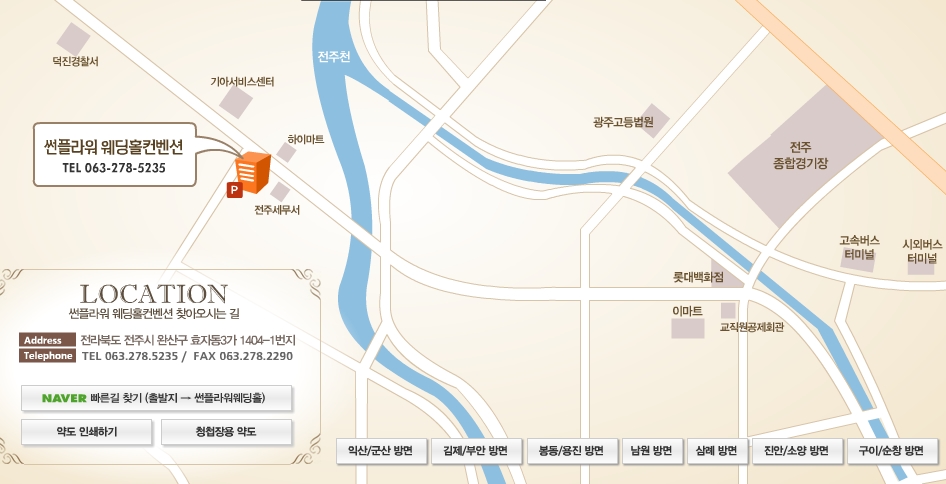
Task: Open 청첩장용 약도
Action: 226,432
